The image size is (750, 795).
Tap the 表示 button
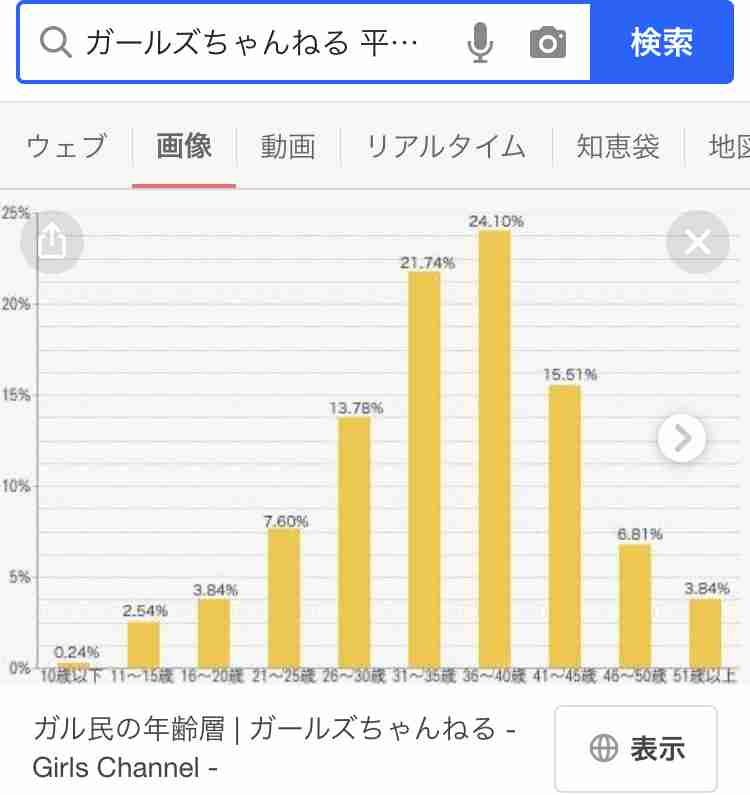click(x=636, y=747)
